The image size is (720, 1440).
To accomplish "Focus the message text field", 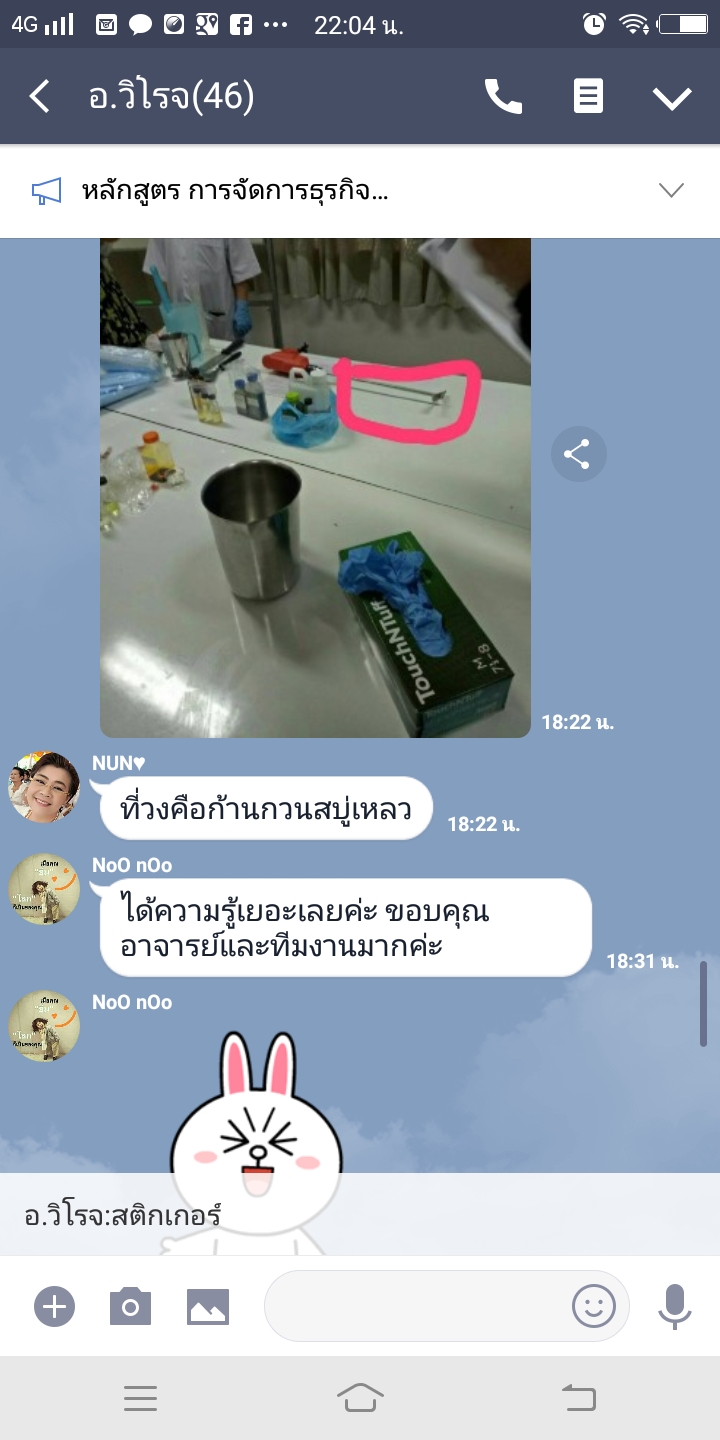I will [415, 1306].
